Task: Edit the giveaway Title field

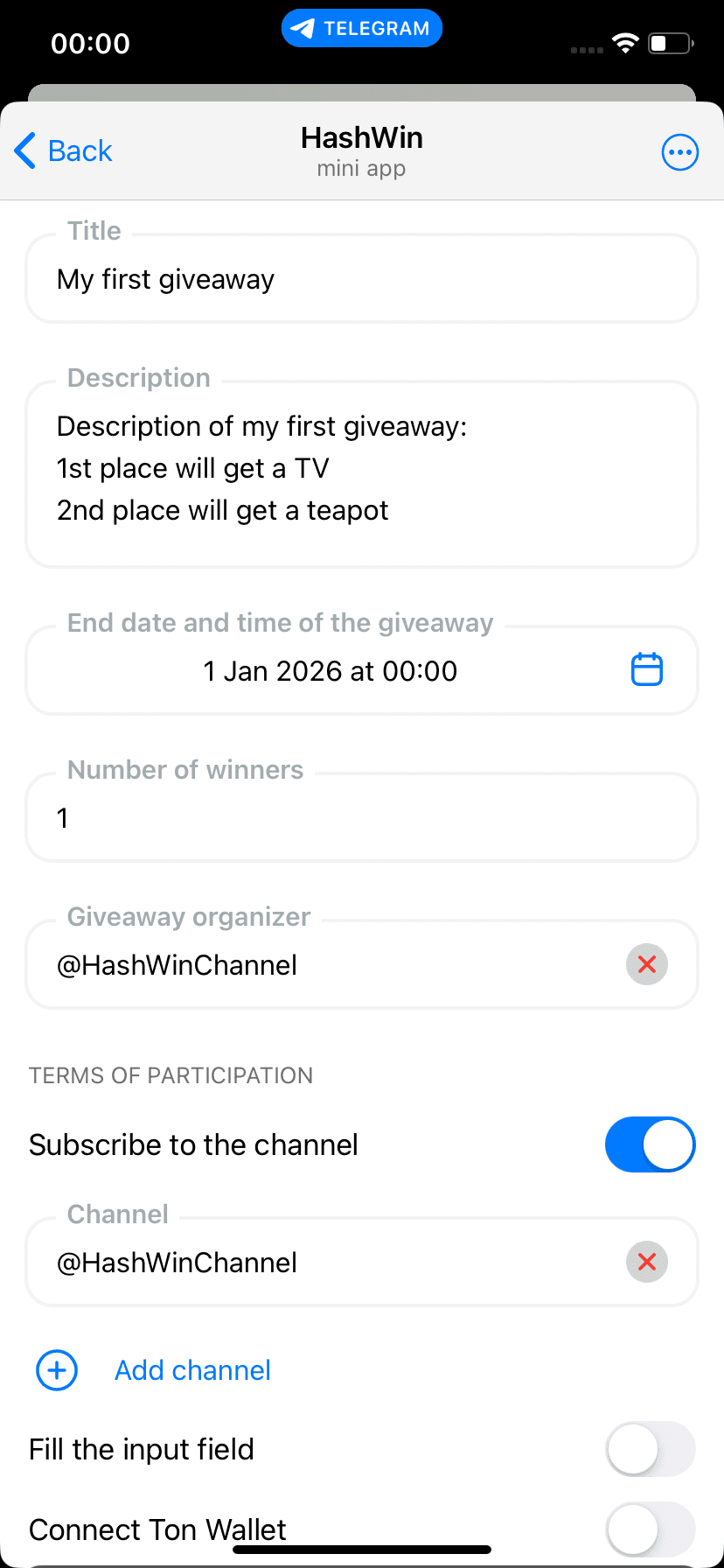Action: click(361, 279)
